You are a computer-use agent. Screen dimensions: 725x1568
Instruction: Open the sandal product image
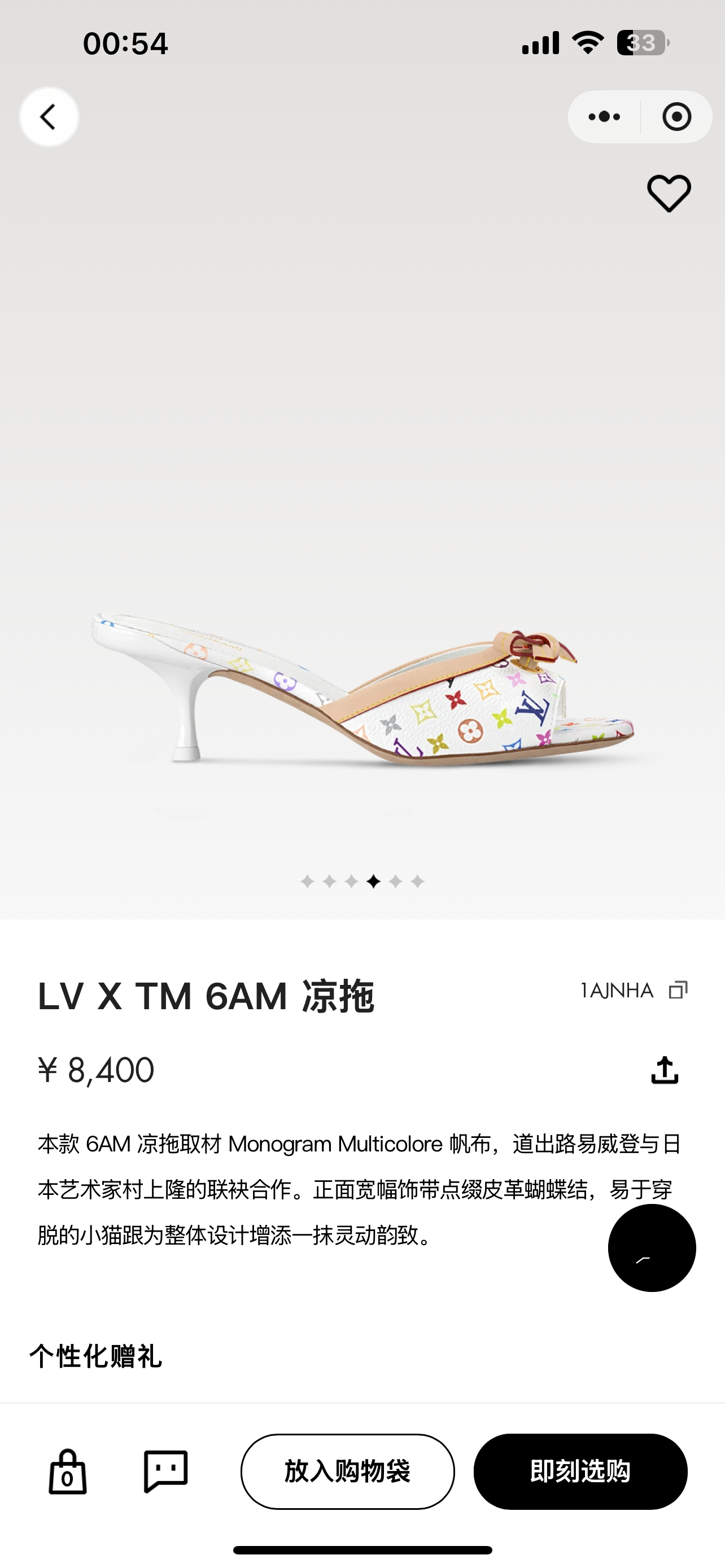coord(363,690)
